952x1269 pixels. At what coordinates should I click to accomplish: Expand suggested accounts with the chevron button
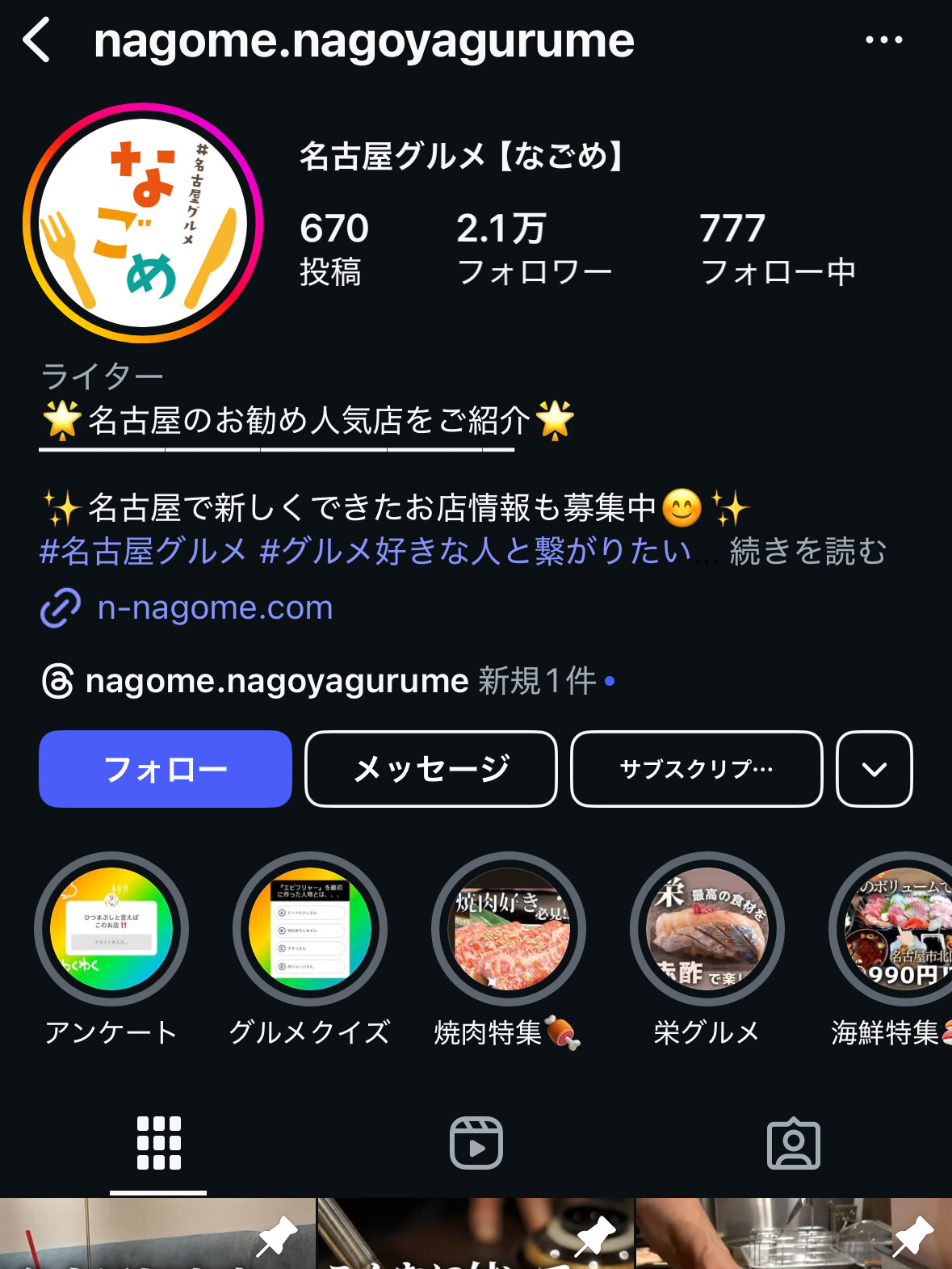coord(874,769)
